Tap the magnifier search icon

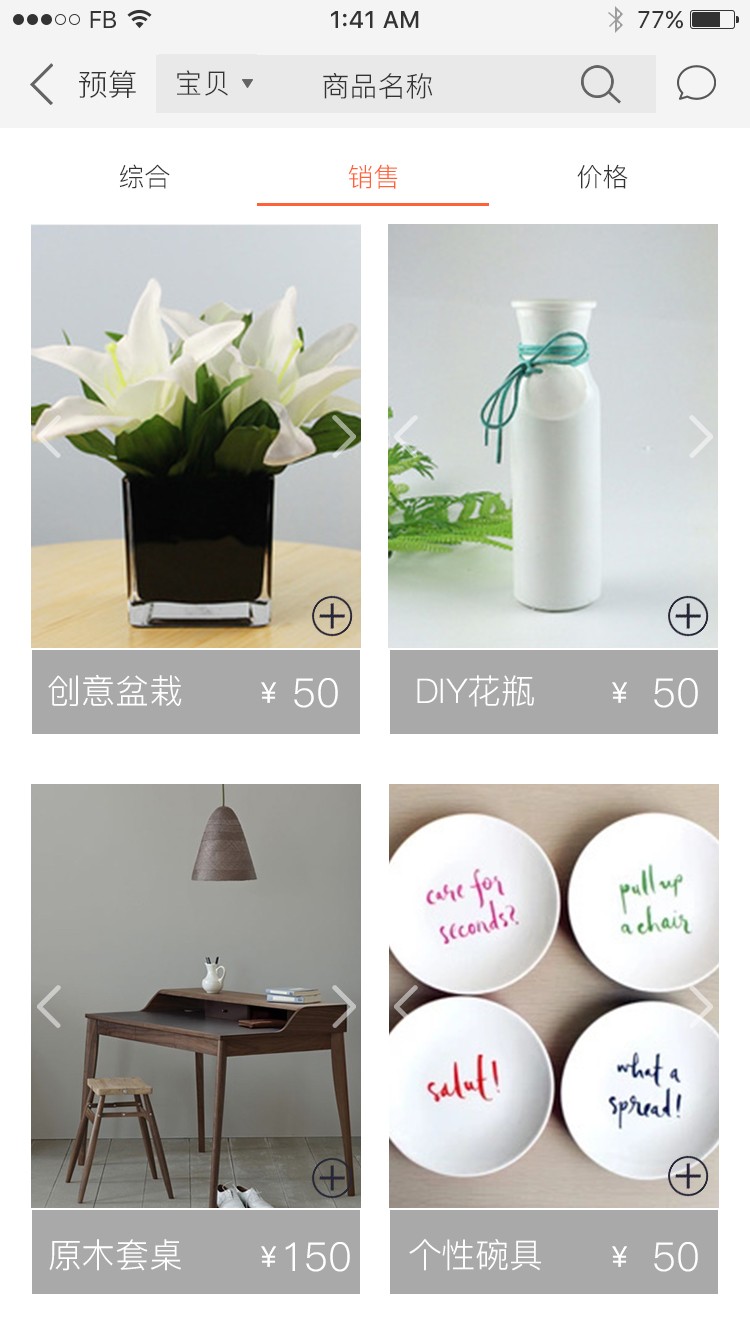(600, 85)
